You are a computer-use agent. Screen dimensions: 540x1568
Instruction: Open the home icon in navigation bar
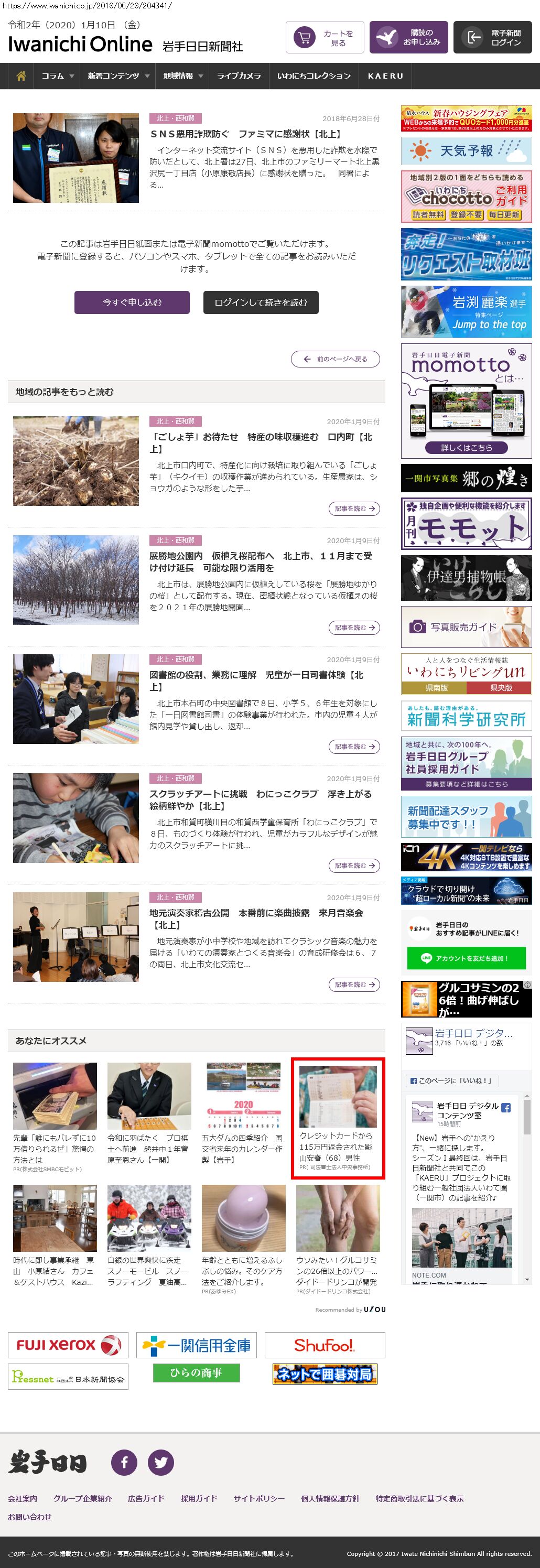point(20,76)
